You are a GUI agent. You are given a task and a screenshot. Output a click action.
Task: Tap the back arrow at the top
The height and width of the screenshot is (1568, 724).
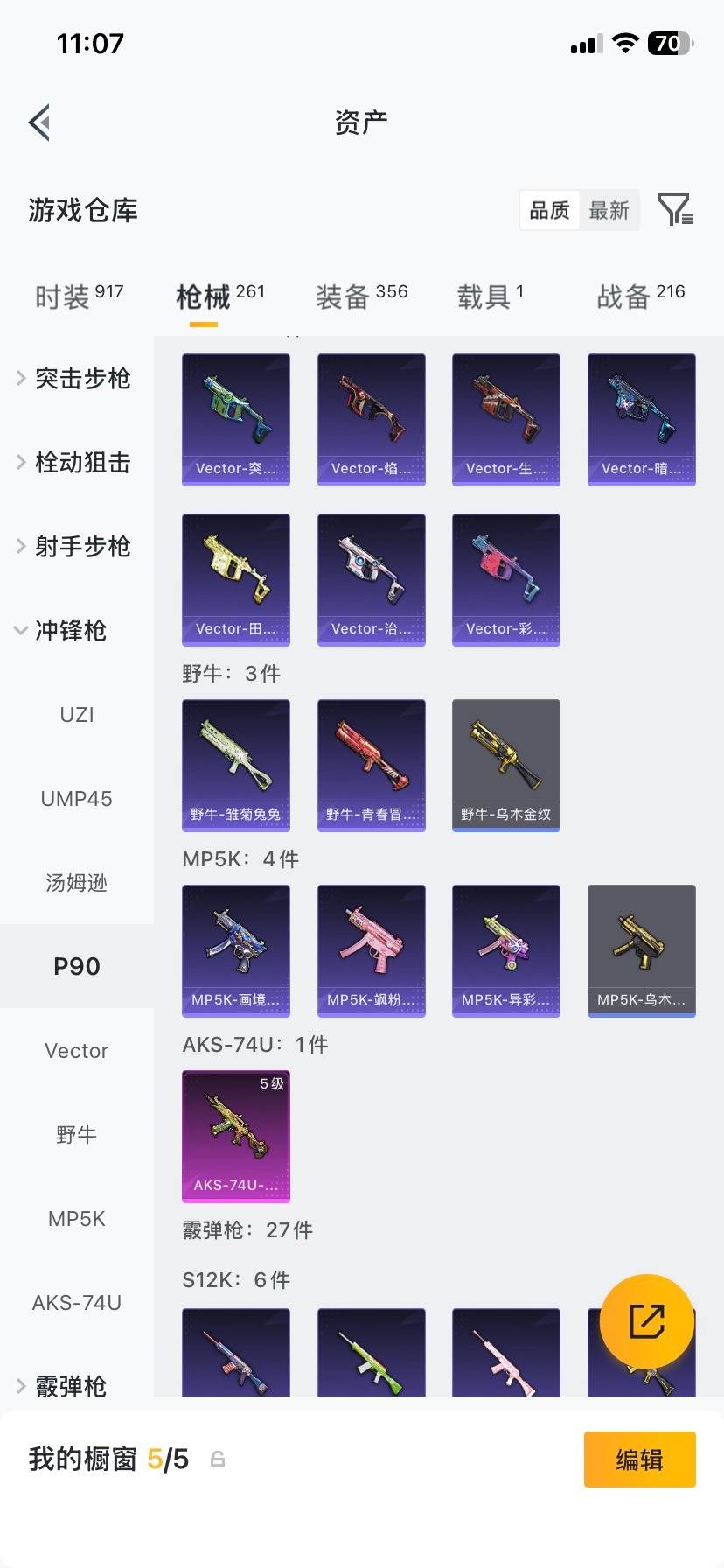[x=38, y=122]
